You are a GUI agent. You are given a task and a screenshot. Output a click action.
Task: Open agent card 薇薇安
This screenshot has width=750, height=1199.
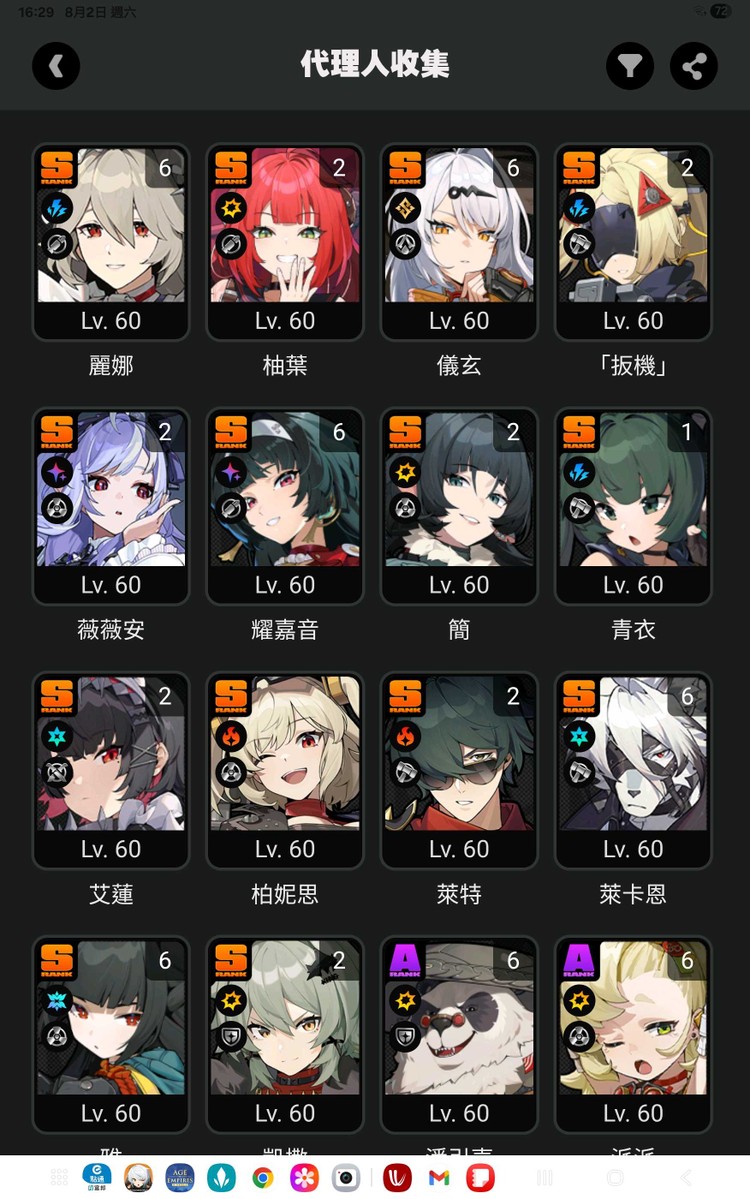[x=111, y=505]
